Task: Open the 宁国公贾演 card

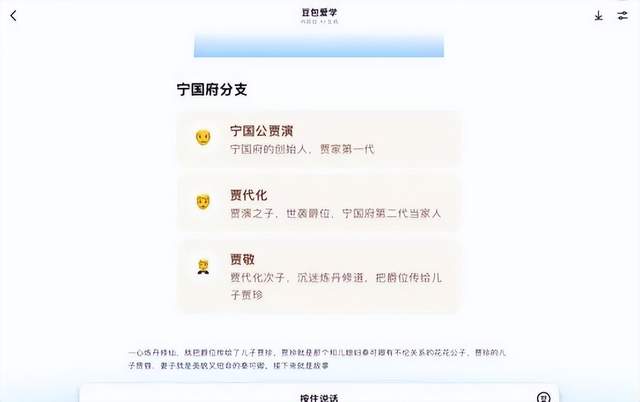Action: (319, 139)
